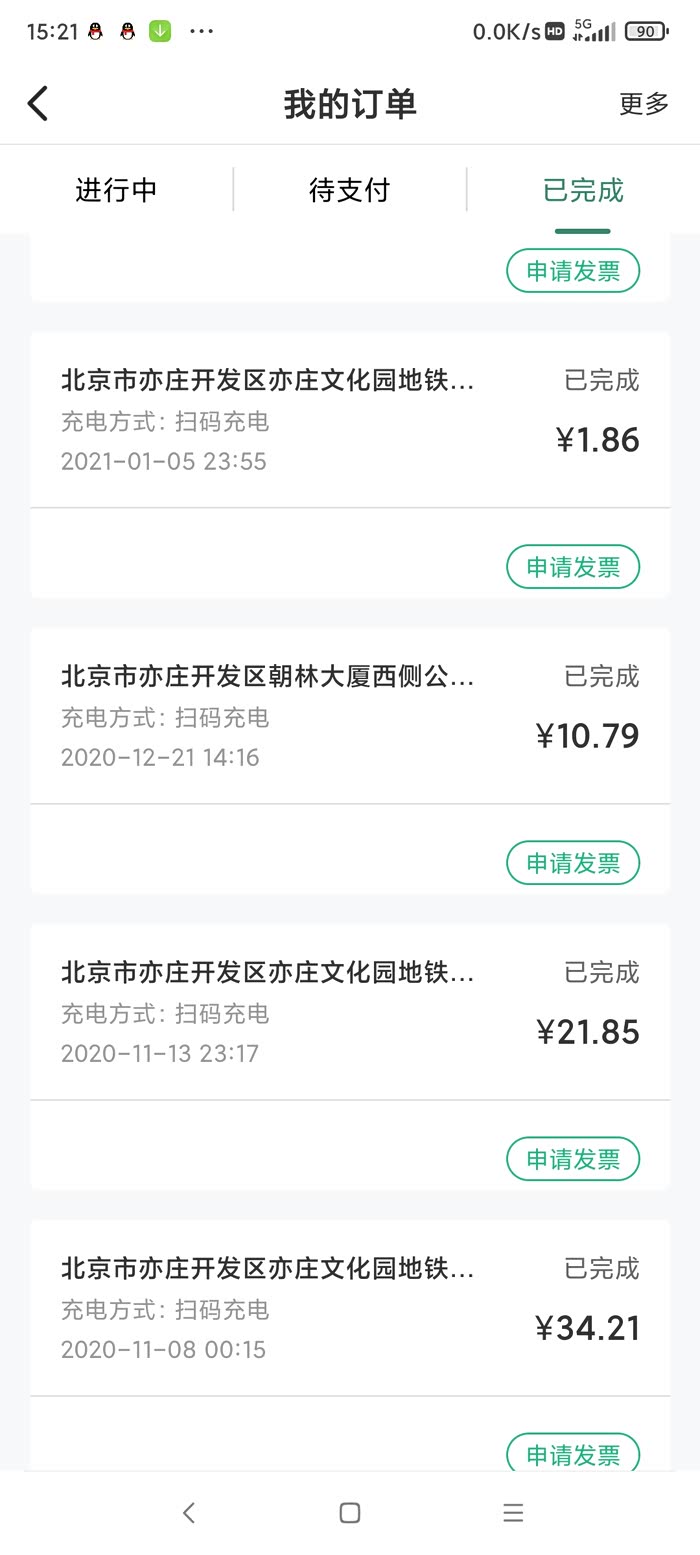Request invoice for the ¥10.79 order
The image size is (700, 1555).
tap(573, 863)
